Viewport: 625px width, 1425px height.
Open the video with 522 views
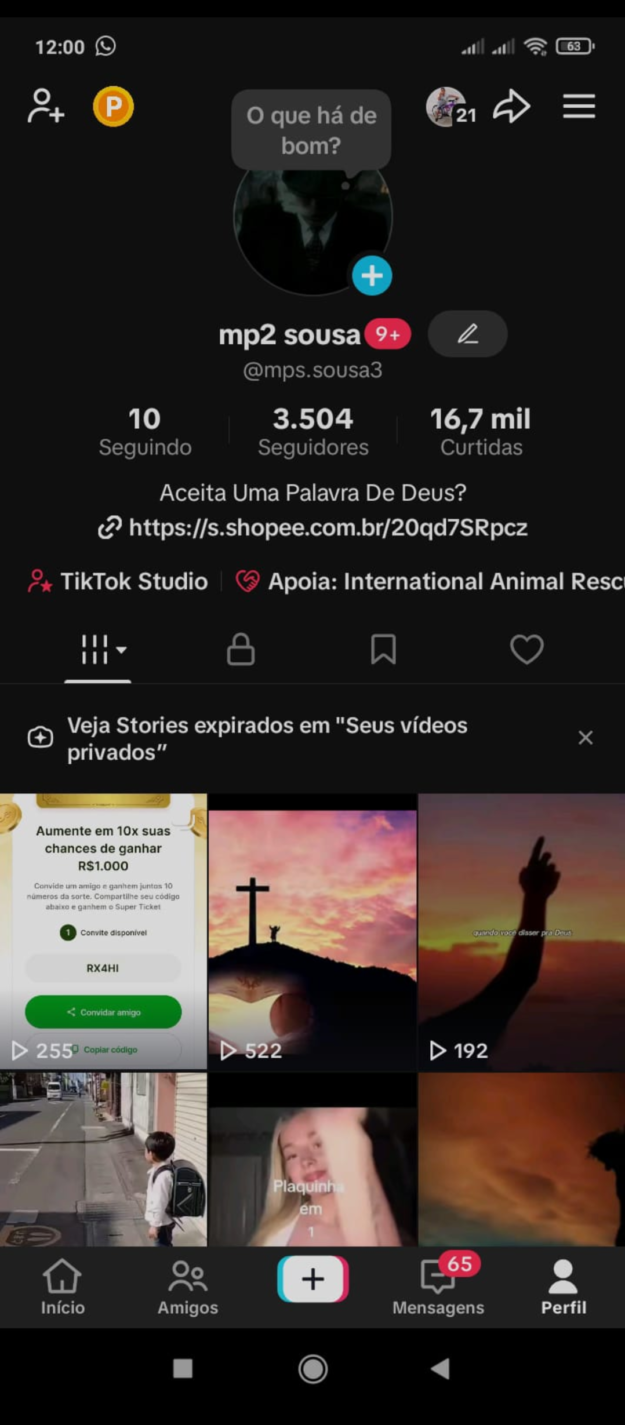click(312, 930)
